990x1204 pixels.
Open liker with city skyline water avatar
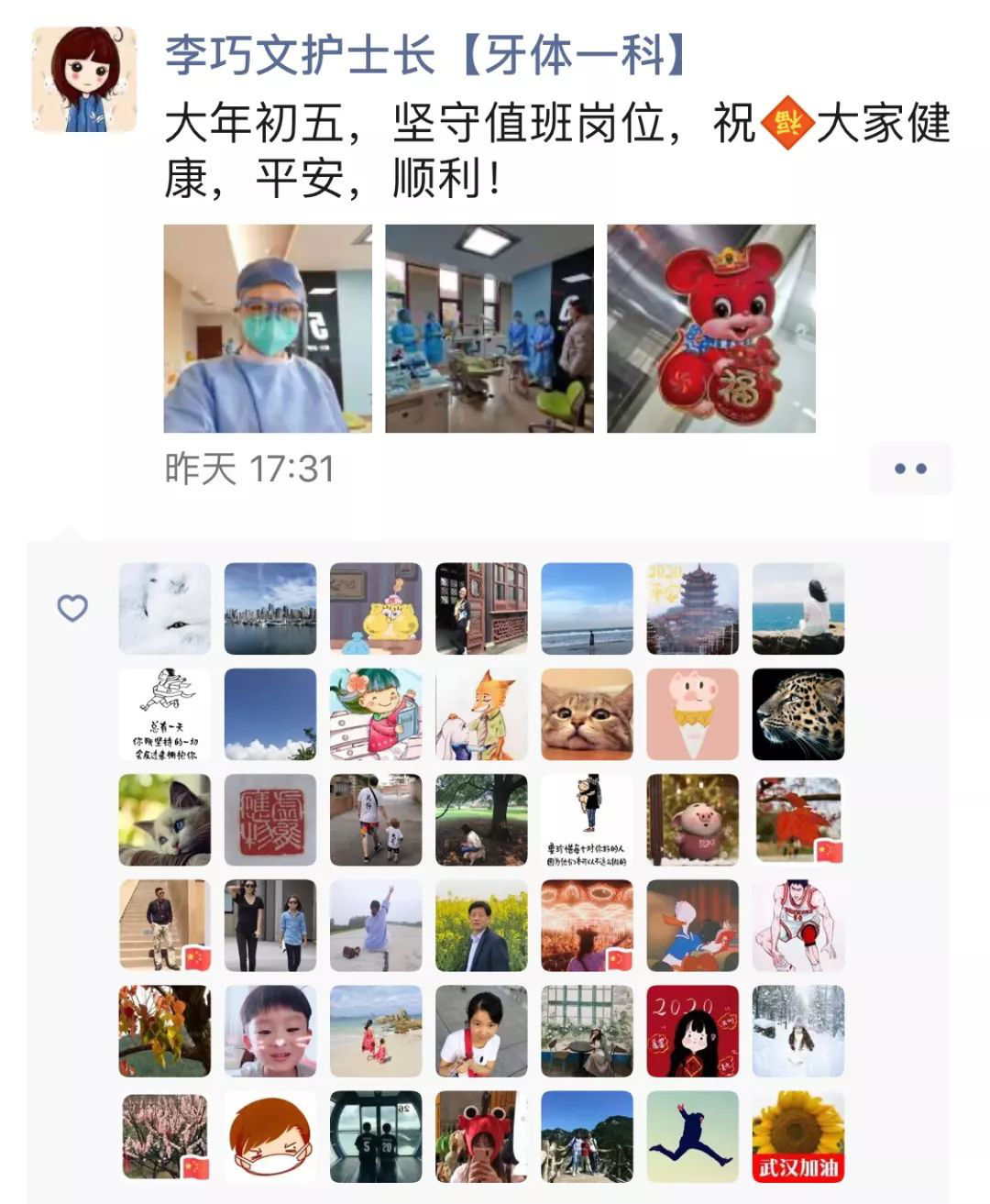[x=270, y=609]
